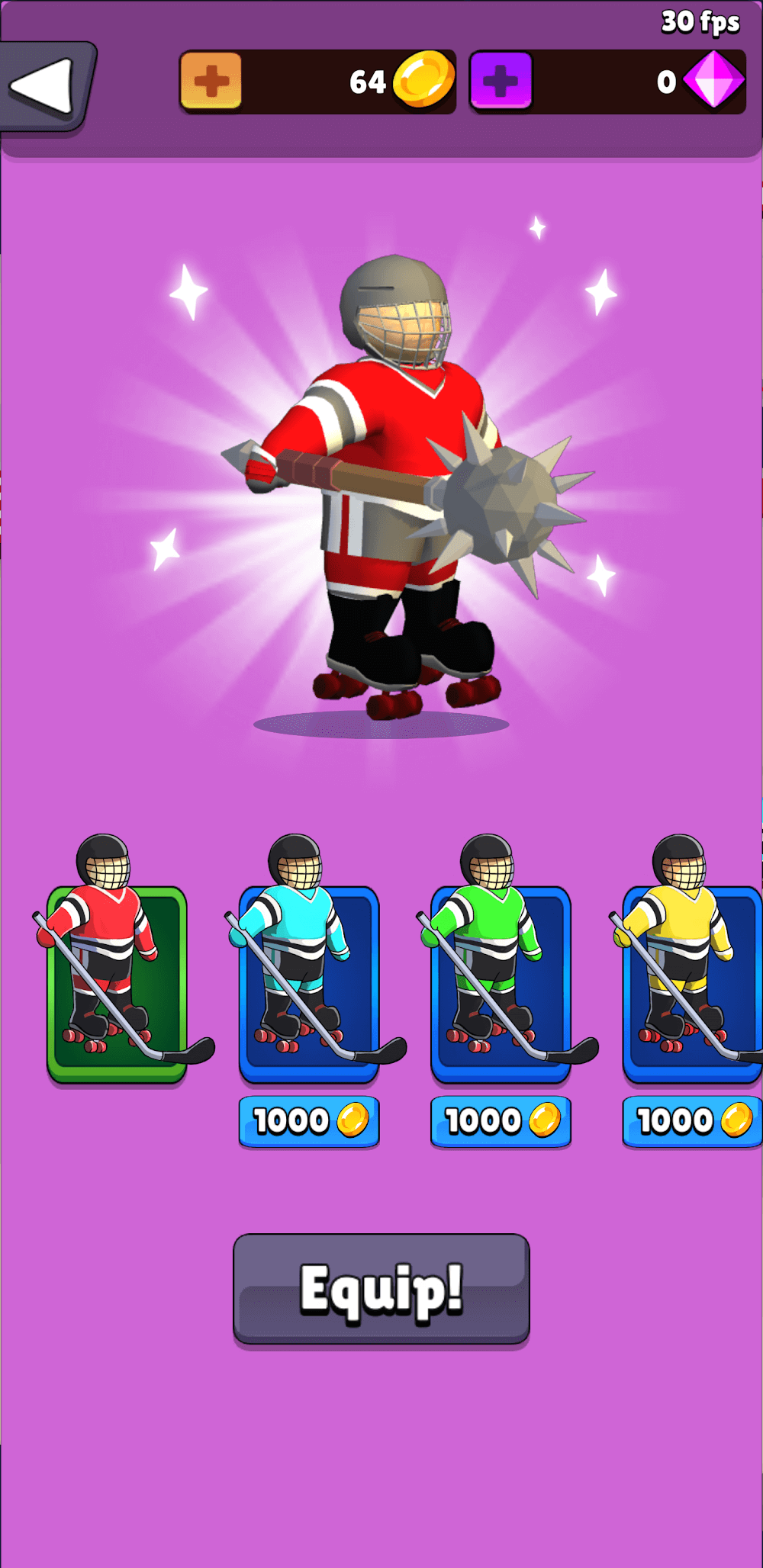This screenshot has height=1568, width=763.
Task: Buy green skin for 1000 coins
Action: click(501, 1121)
